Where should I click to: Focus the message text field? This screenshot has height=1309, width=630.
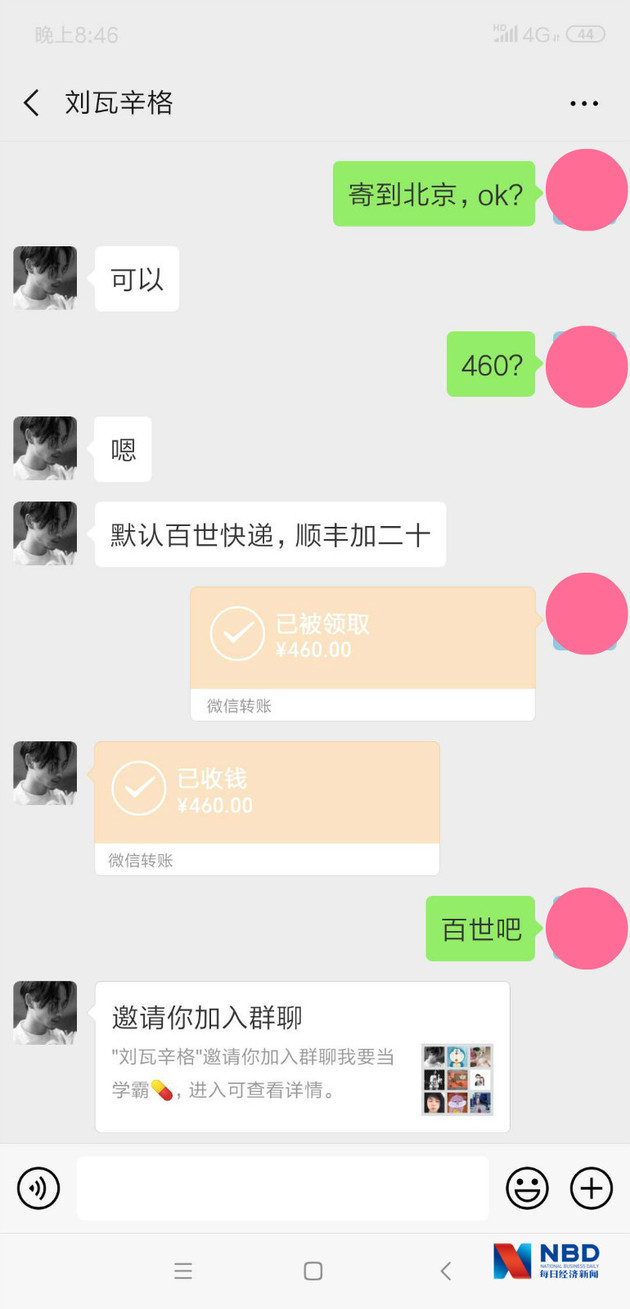point(283,1188)
